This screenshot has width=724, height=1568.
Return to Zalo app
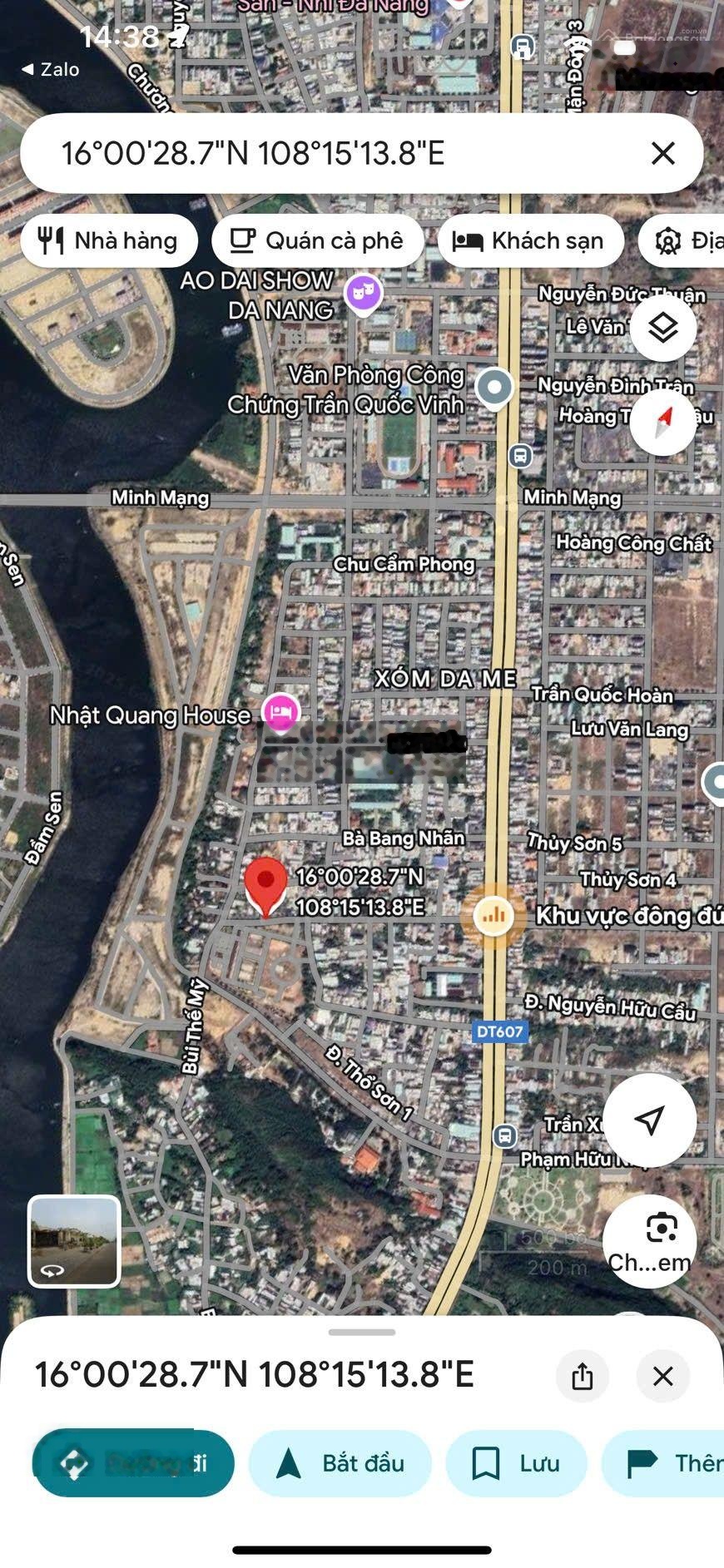(52, 70)
